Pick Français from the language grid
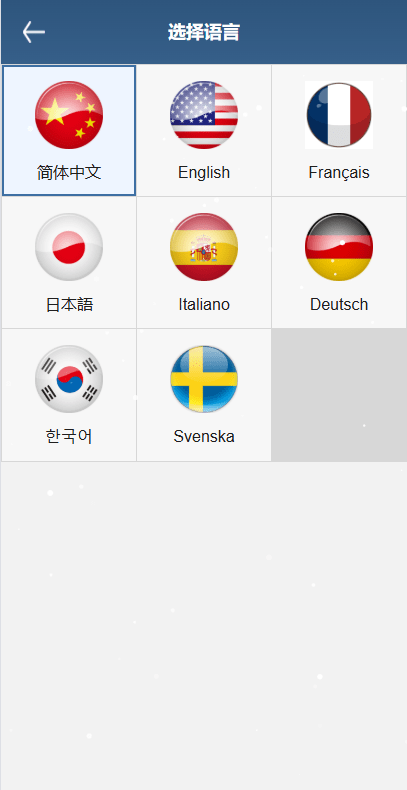Screen dimensions: 407x790 point(339,130)
